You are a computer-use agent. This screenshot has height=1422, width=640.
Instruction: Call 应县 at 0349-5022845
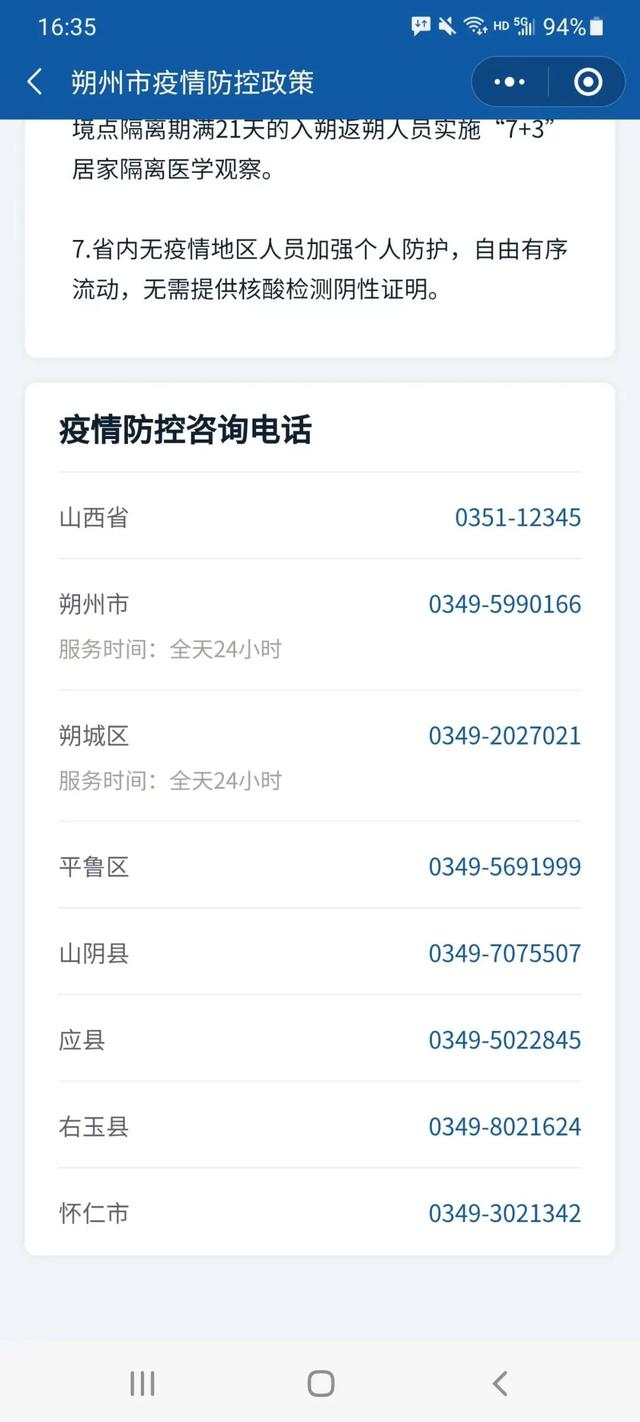click(504, 1040)
